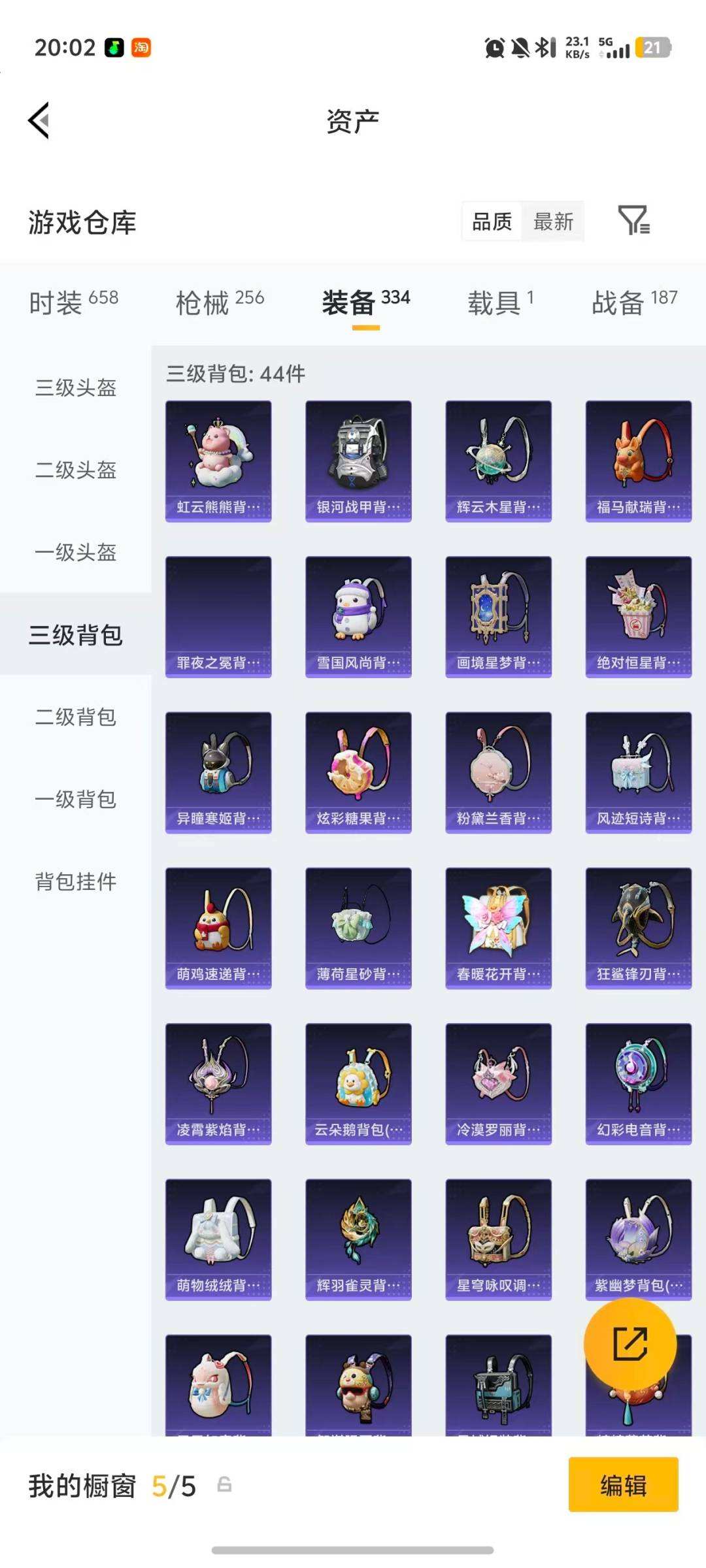
Task: Select the 二级背包 category
Action: click(76, 717)
